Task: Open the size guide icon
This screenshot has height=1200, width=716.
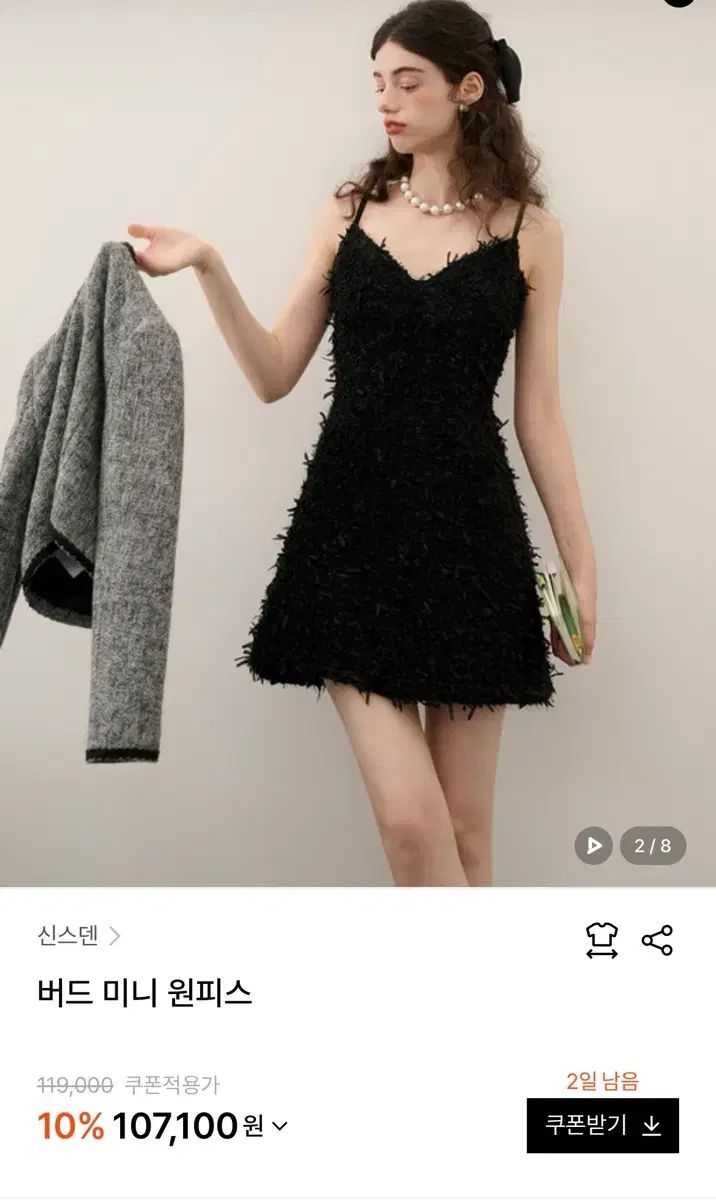Action: click(x=602, y=940)
